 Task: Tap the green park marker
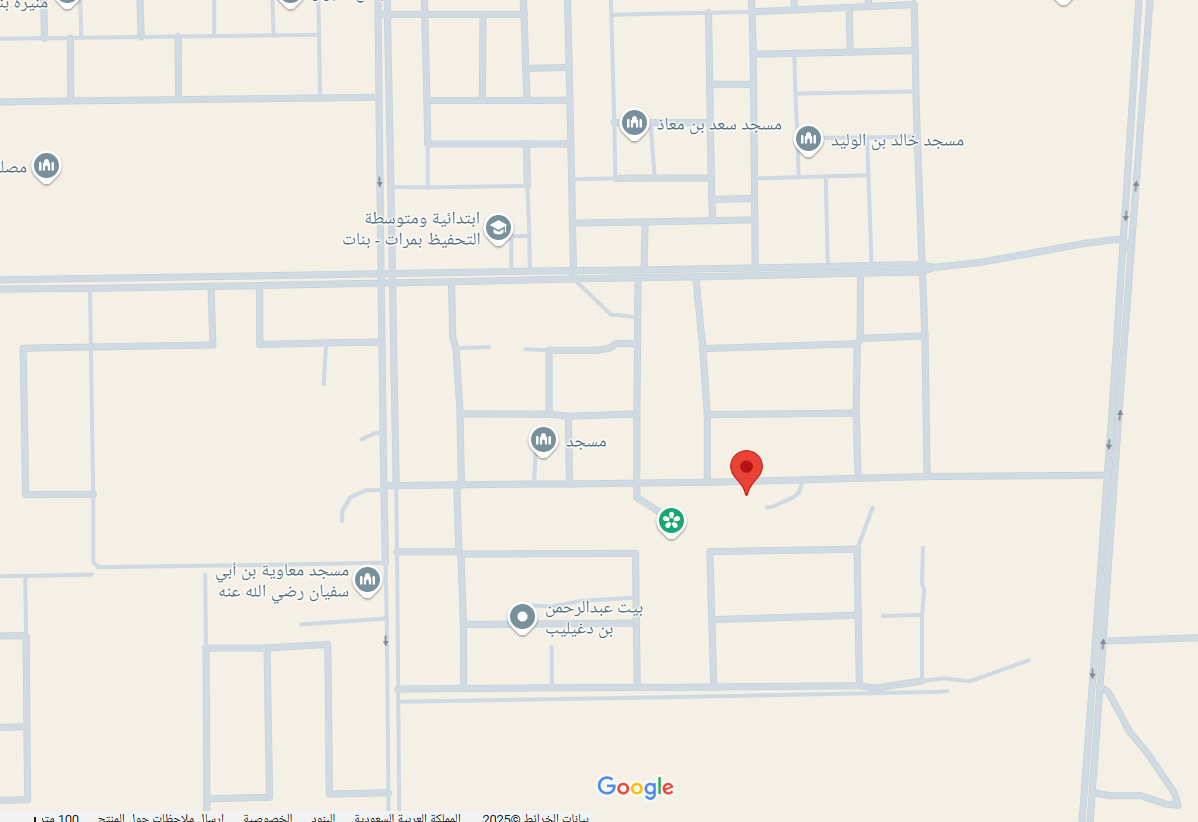(x=671, y=520)
